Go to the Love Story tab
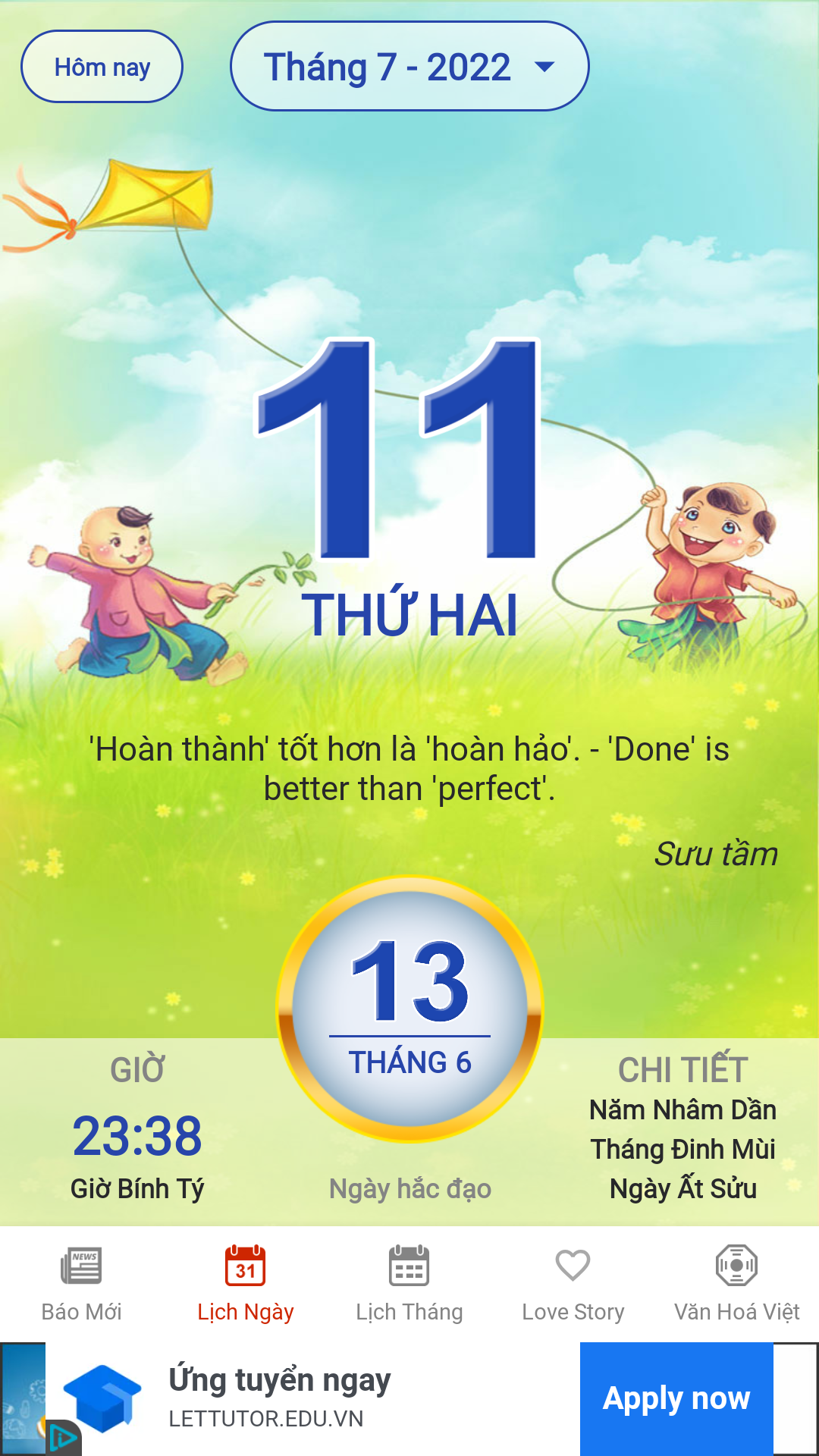Screen dimensions: 819x1456 [573, 1283]
